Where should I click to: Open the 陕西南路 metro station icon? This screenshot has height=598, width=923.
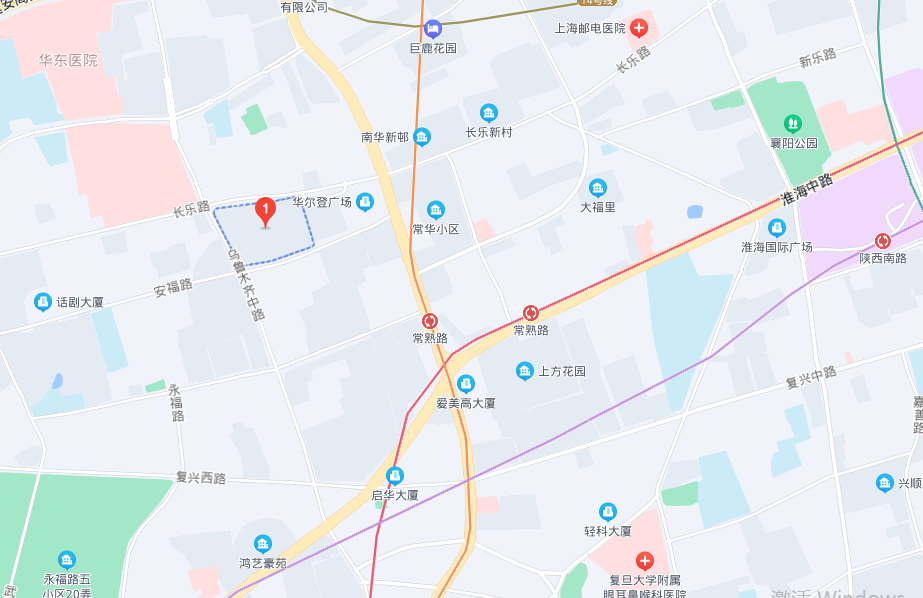pos(882,240)
